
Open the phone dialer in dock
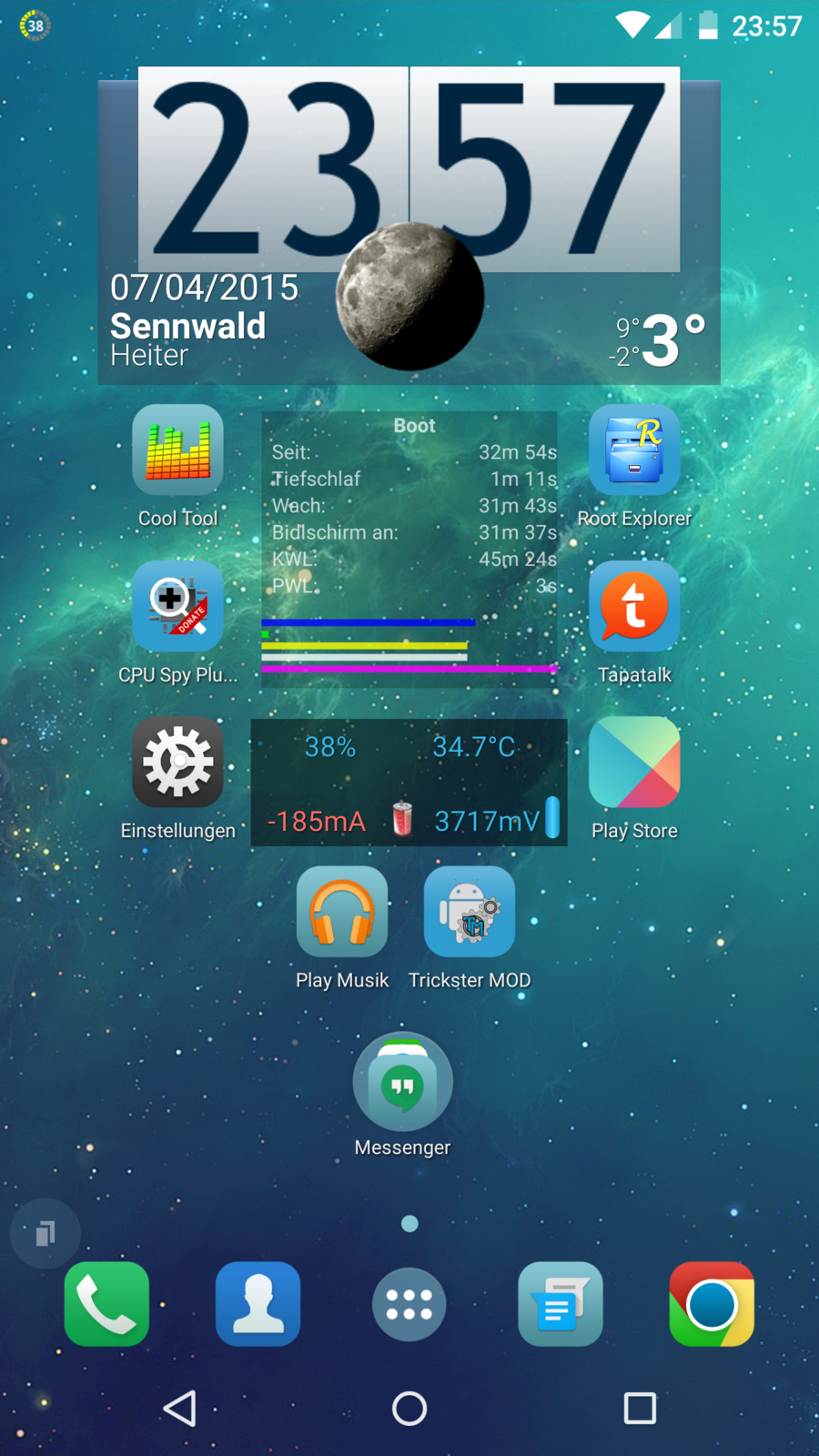coord(106,1304)
